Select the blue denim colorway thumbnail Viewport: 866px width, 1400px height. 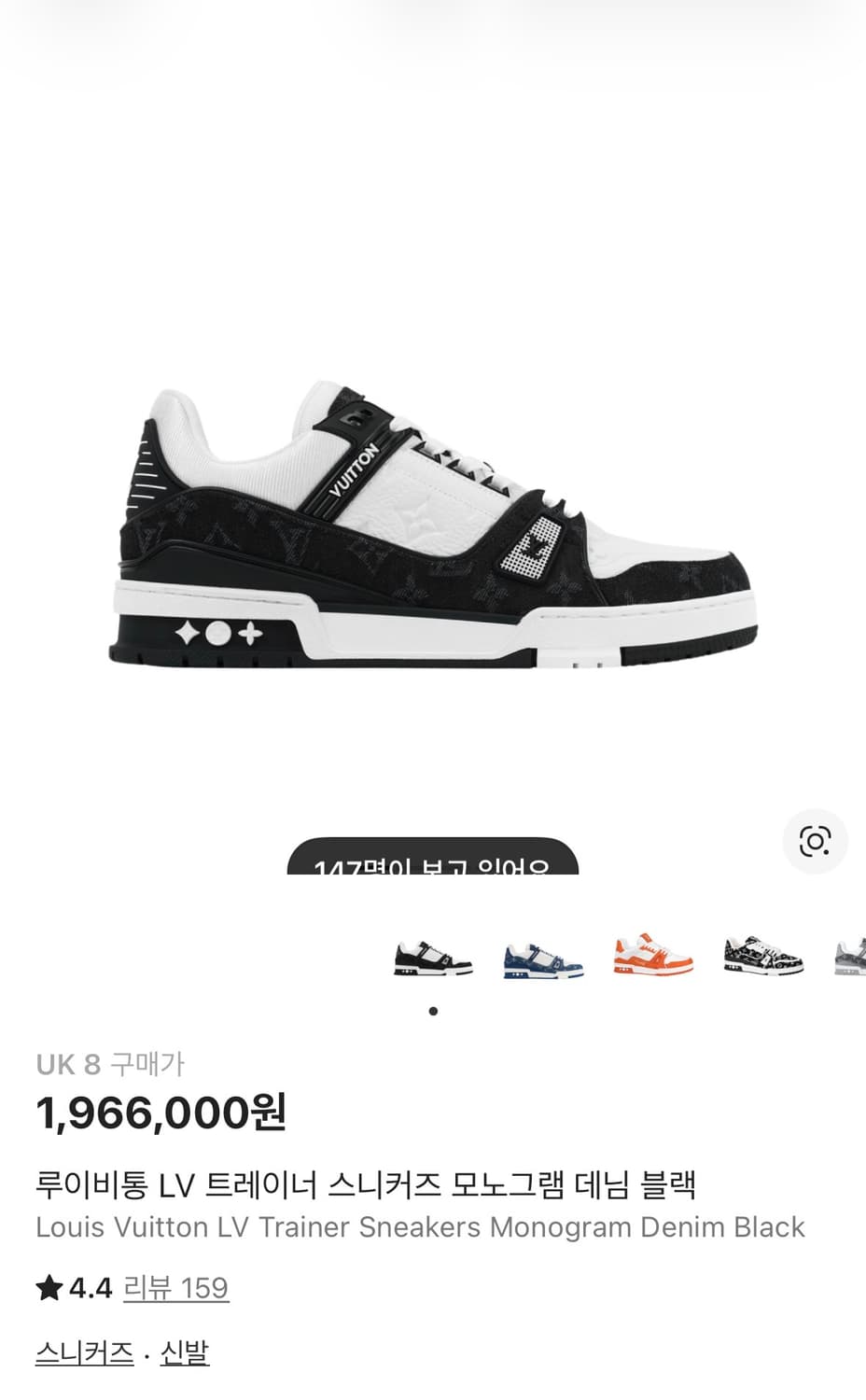(539, 958)
